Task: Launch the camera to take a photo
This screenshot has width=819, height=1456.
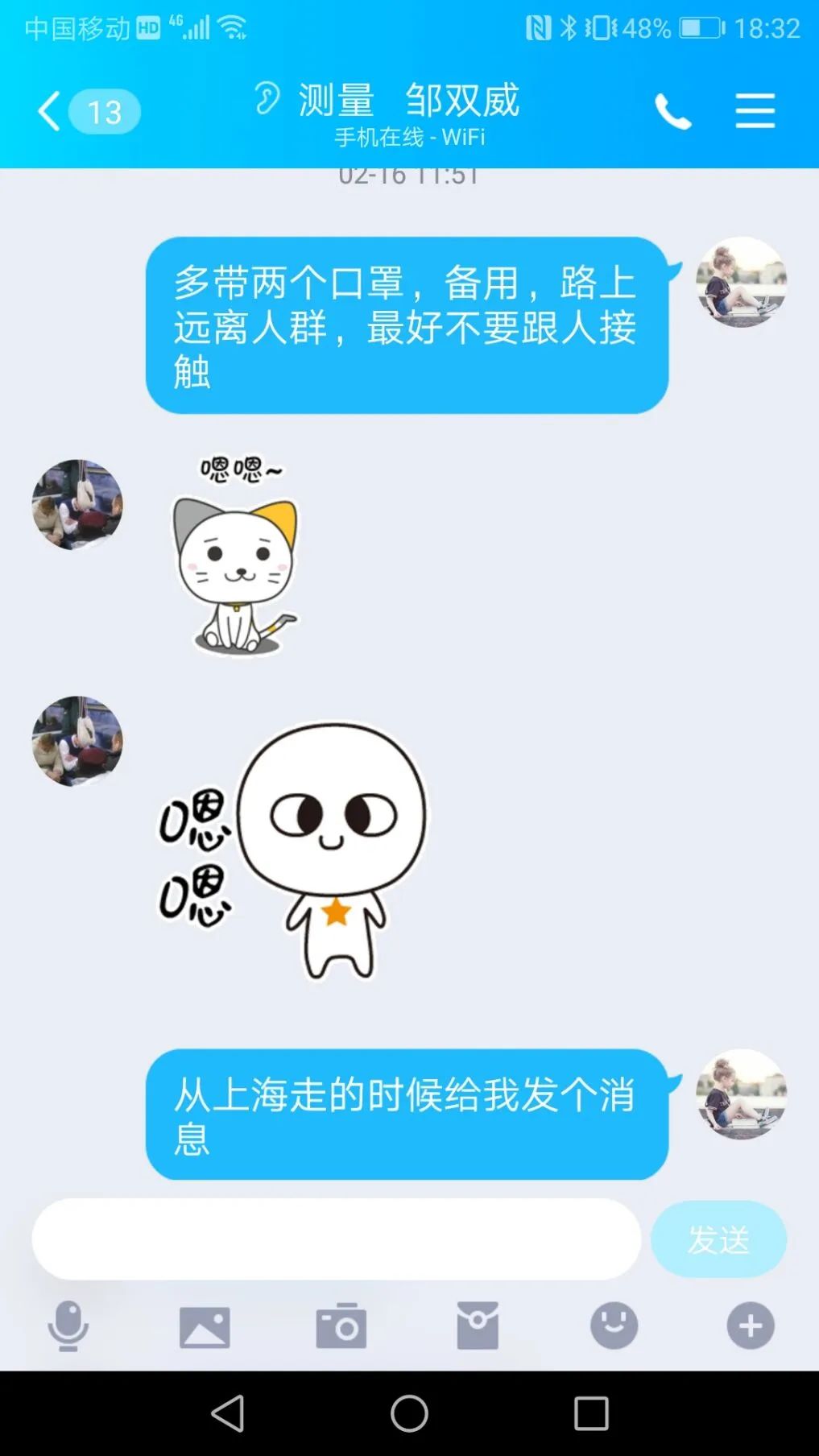Action: click(x=341, y=1326)
